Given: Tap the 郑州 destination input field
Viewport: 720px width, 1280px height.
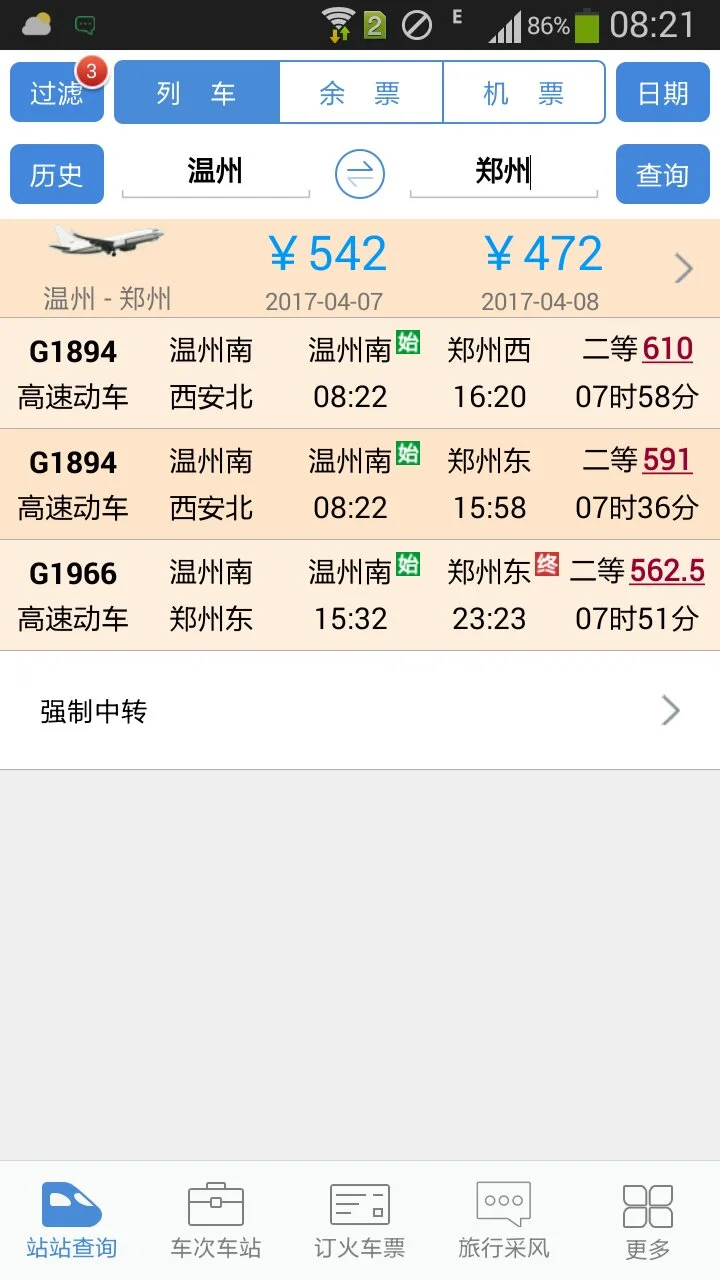Looking at the screenshot, I should 504,172.
